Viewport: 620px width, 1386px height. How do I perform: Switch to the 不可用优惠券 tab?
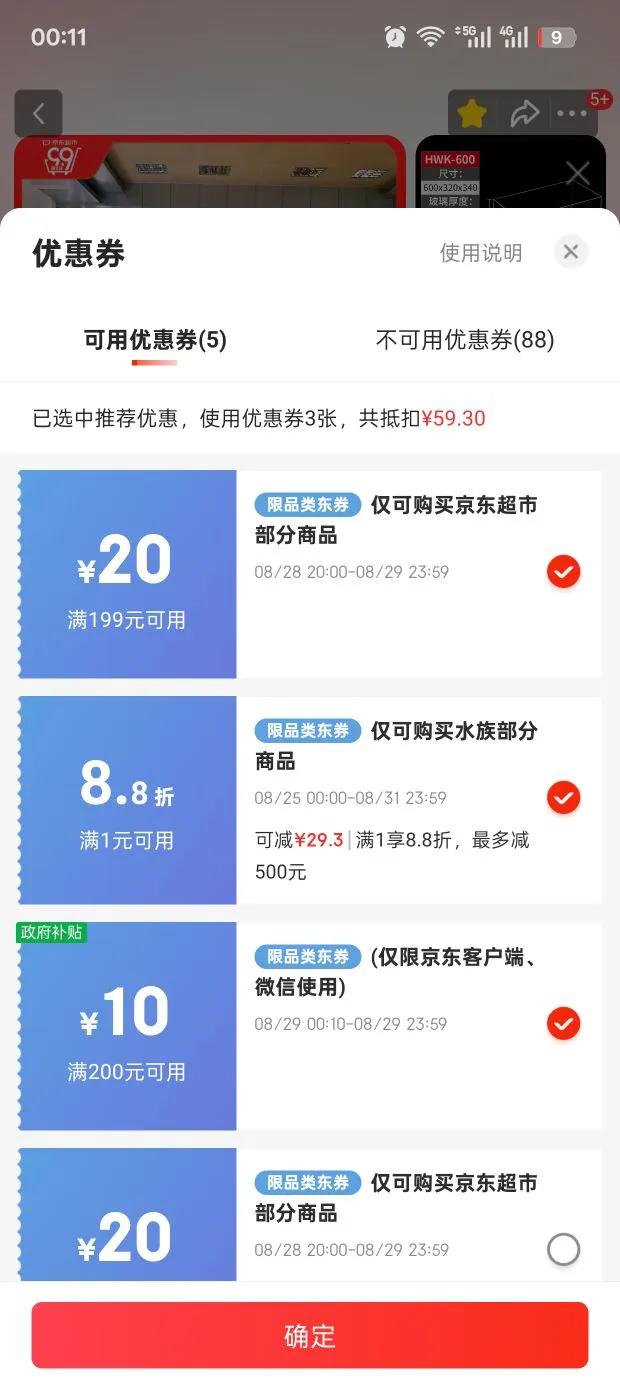(x=465, y=340)
